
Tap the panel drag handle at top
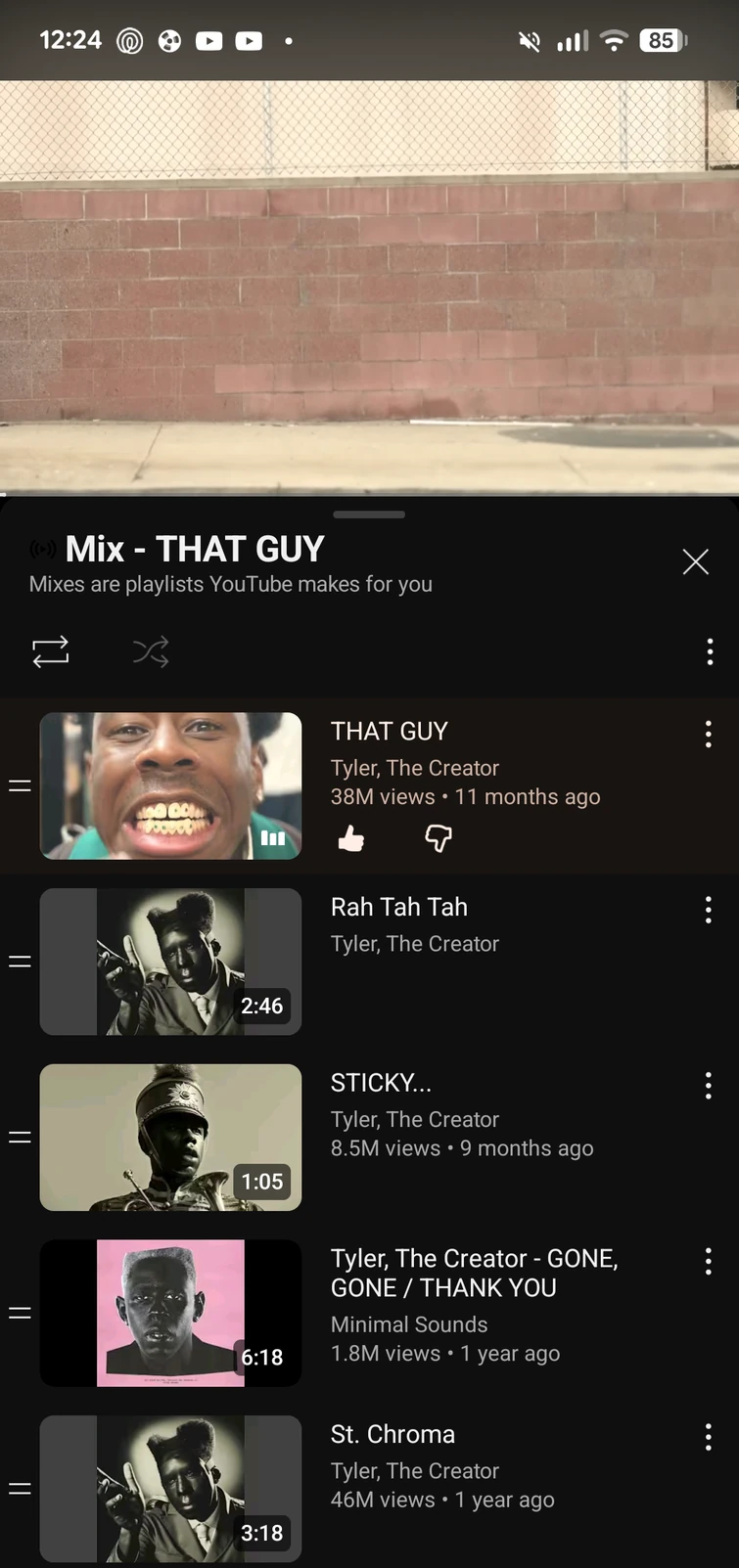point(369,515)
